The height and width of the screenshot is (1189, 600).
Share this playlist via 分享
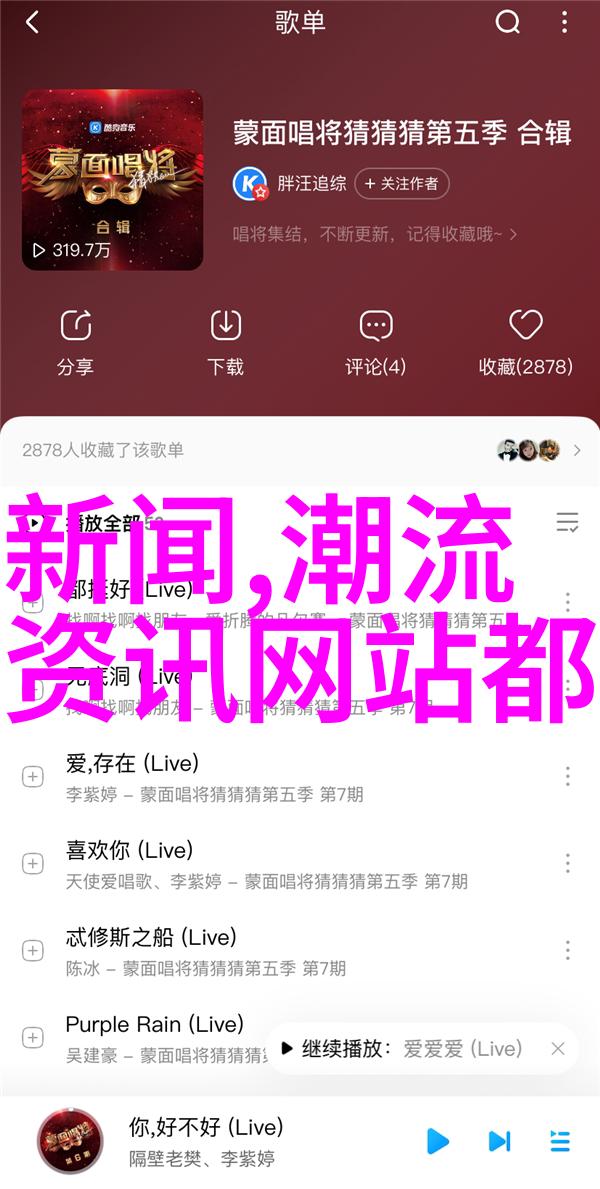(75, 343)
